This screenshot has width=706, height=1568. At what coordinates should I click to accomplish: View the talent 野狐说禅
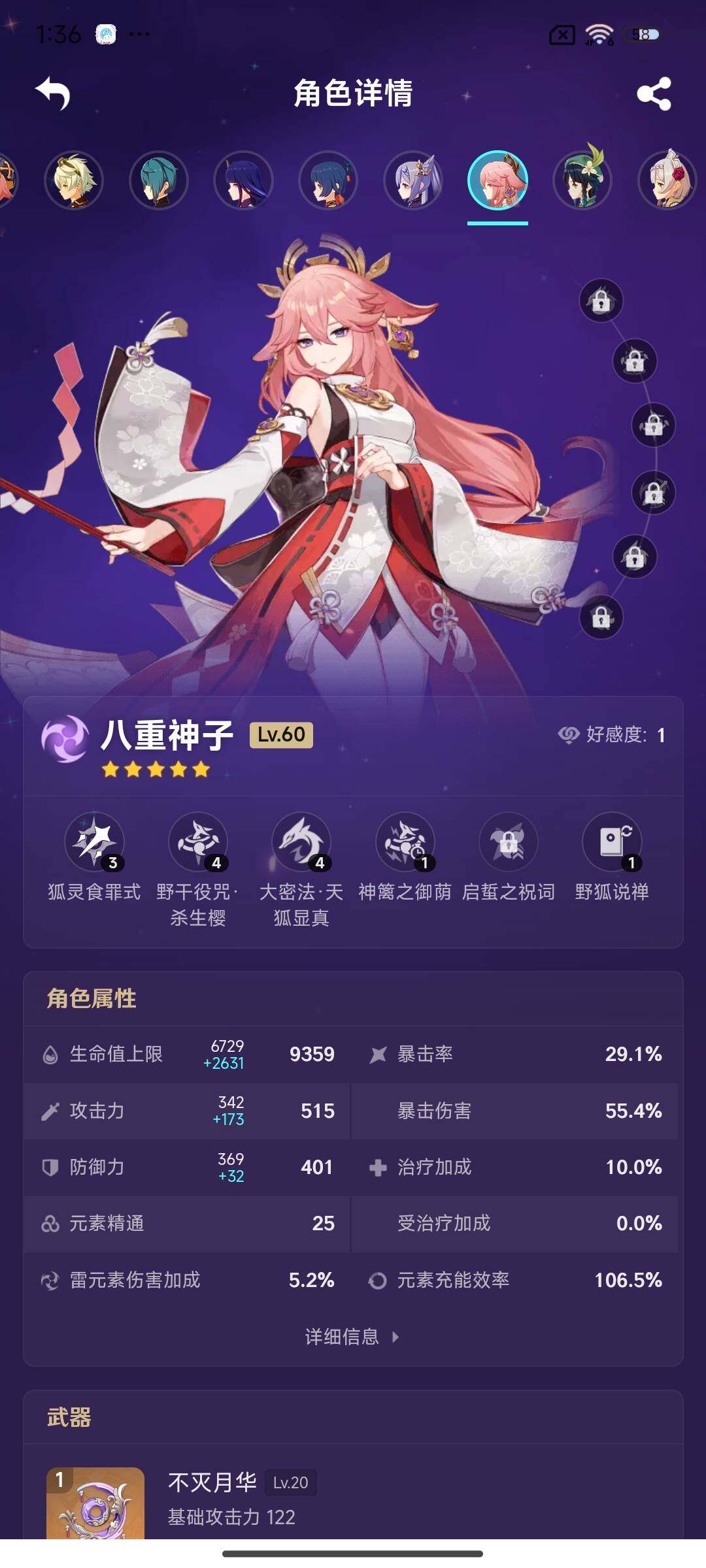612,842
